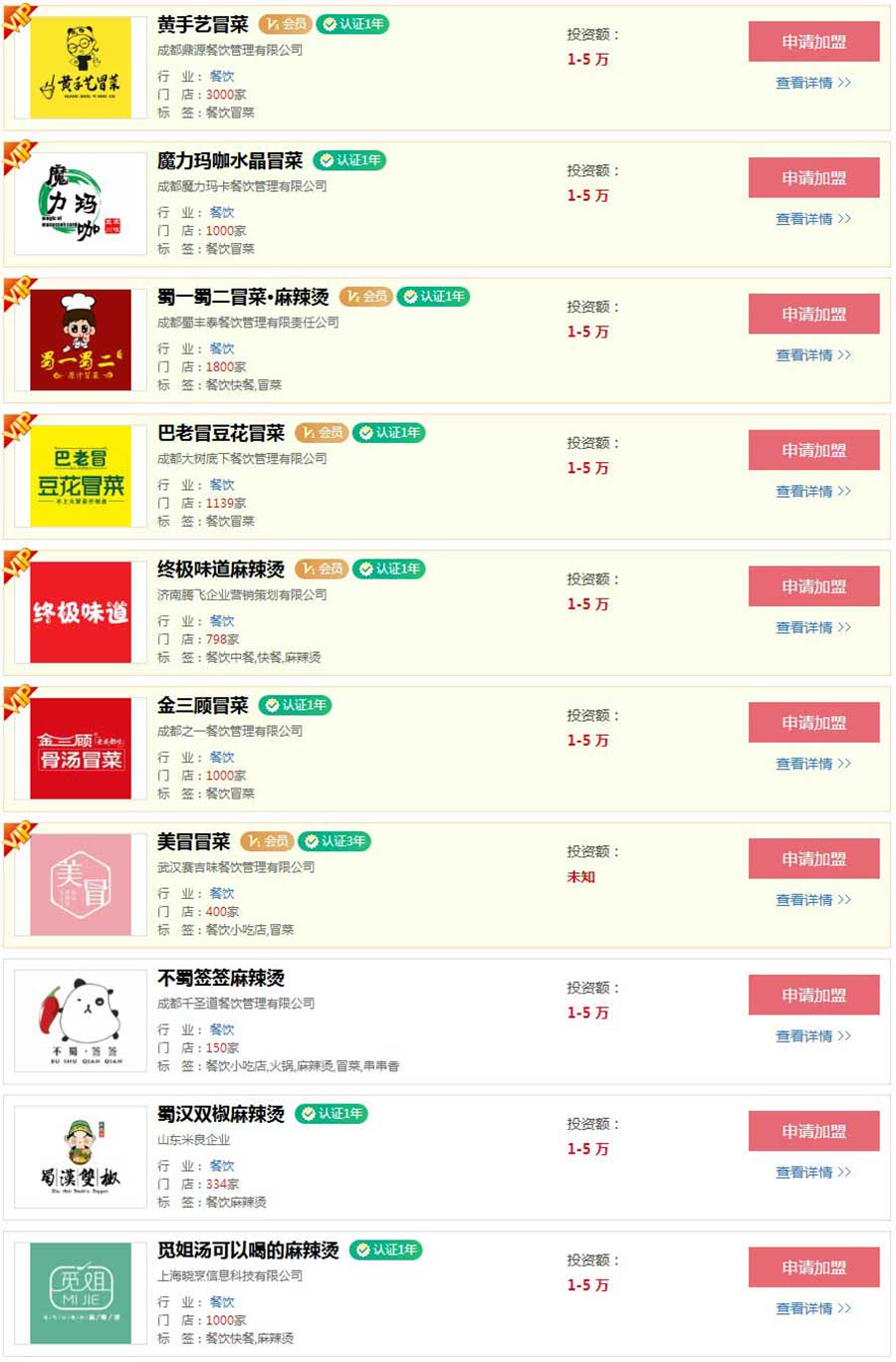Apply to join 美冒冒菜 franchise
This screenshot has width=896, height=1362.
click(813, 859)
